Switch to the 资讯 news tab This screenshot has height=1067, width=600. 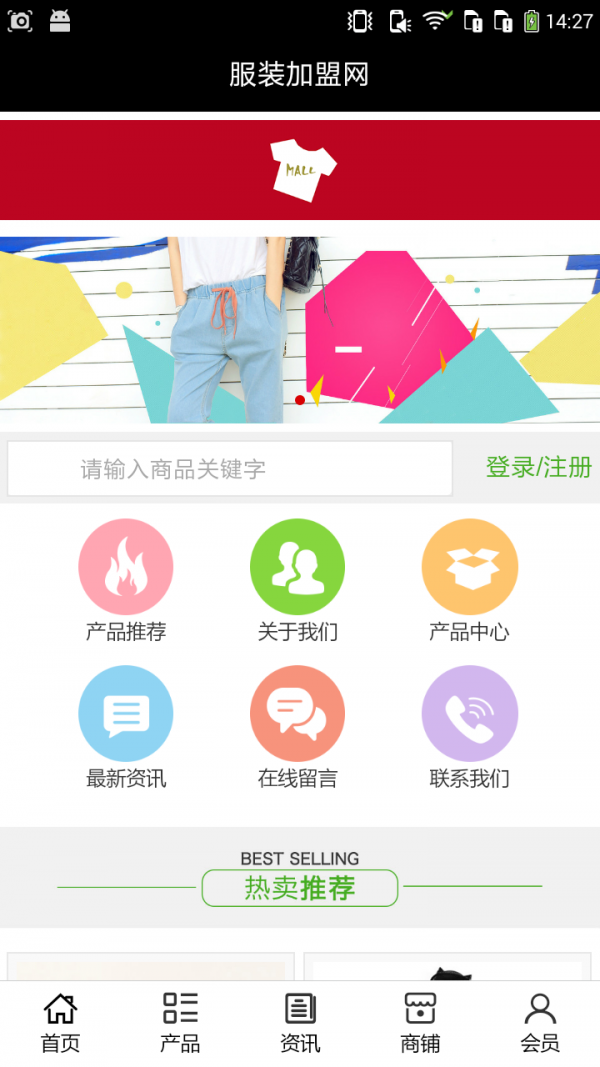[x=300, y=1022]
